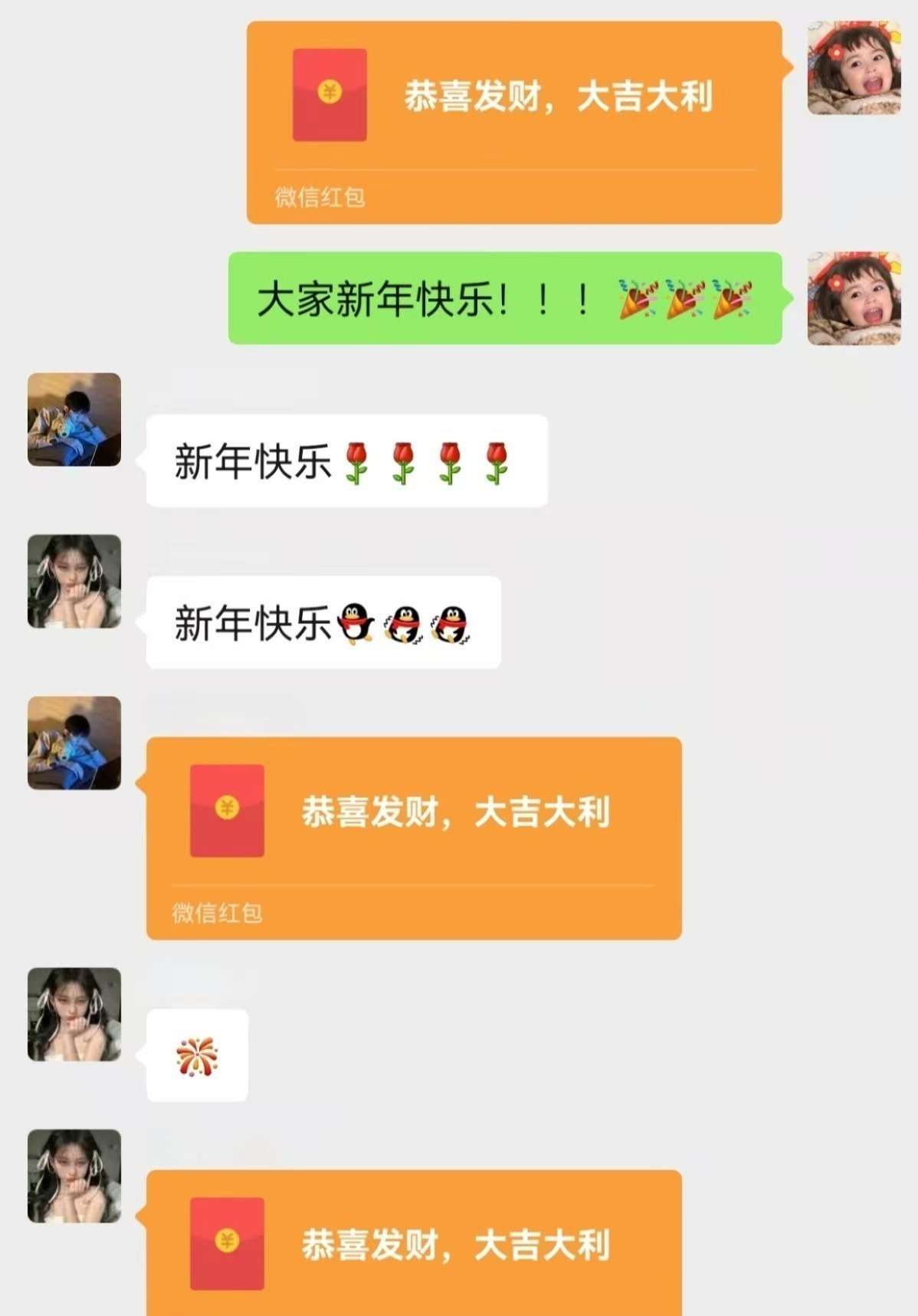The width and height of the screenshot is (918, 1316).
Task: Open the red packet below the fireworks emoji
Action: [414, 1242]
